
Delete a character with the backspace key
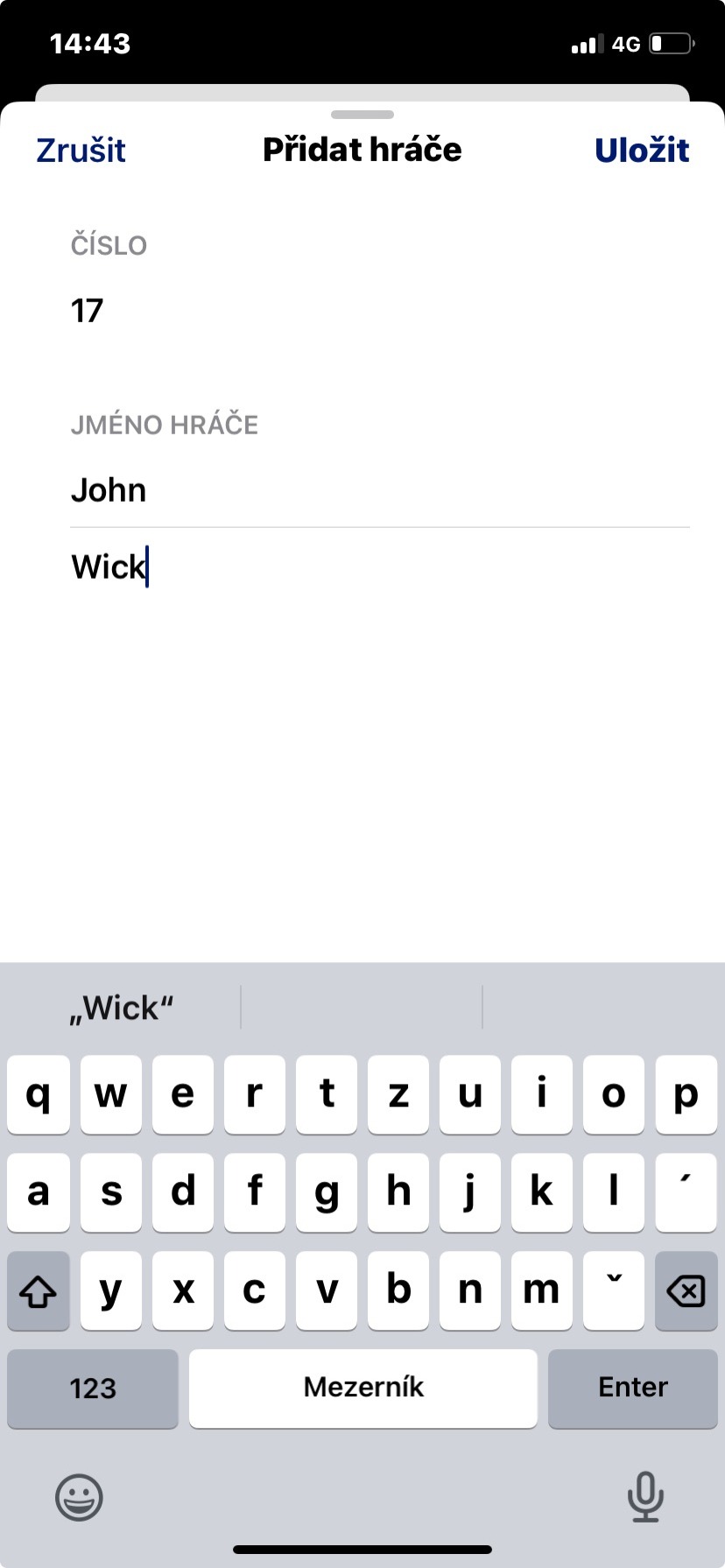(x=686, y=1290)
